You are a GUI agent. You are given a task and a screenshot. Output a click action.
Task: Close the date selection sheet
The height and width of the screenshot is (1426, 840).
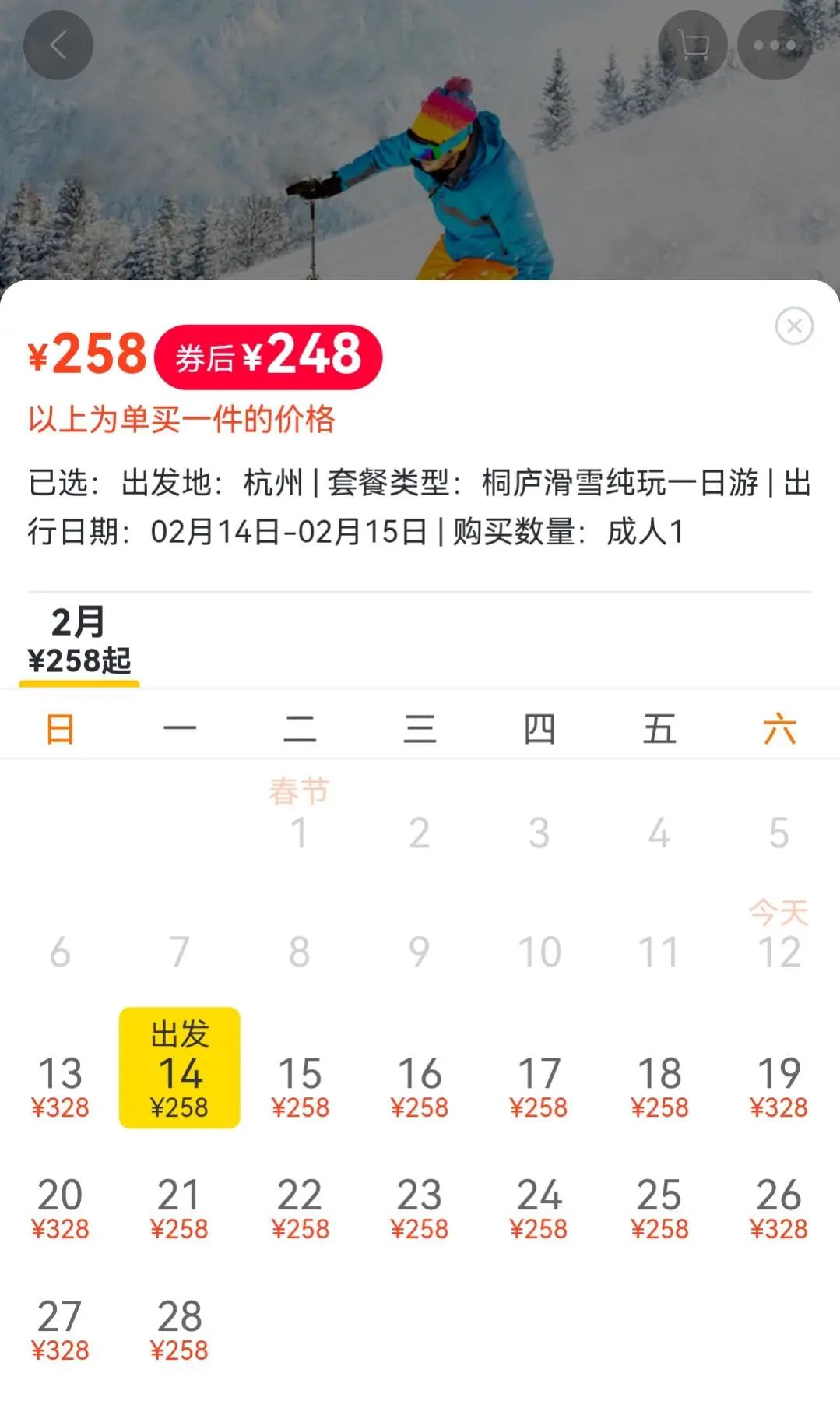click(793, 326)
